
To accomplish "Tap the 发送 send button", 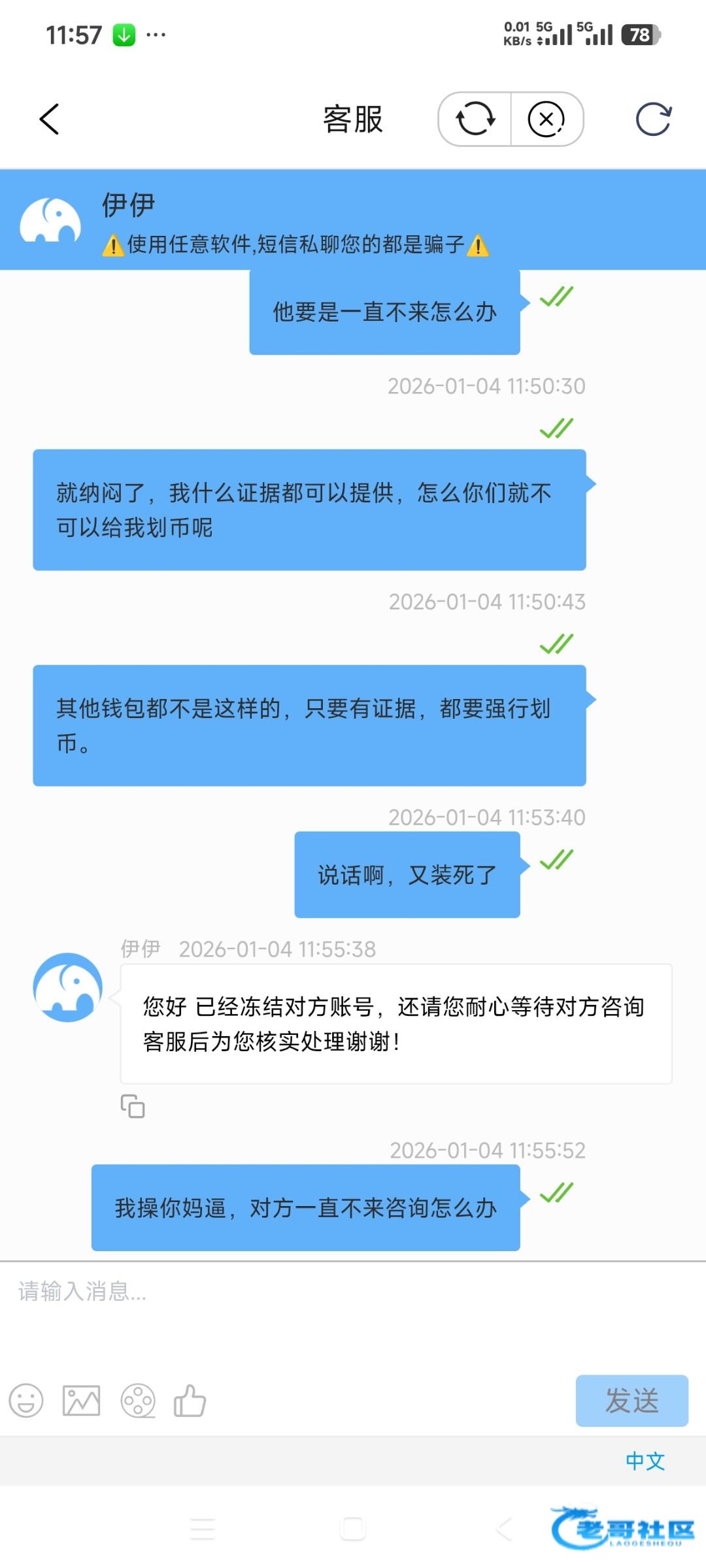I will coord(631,1401).
